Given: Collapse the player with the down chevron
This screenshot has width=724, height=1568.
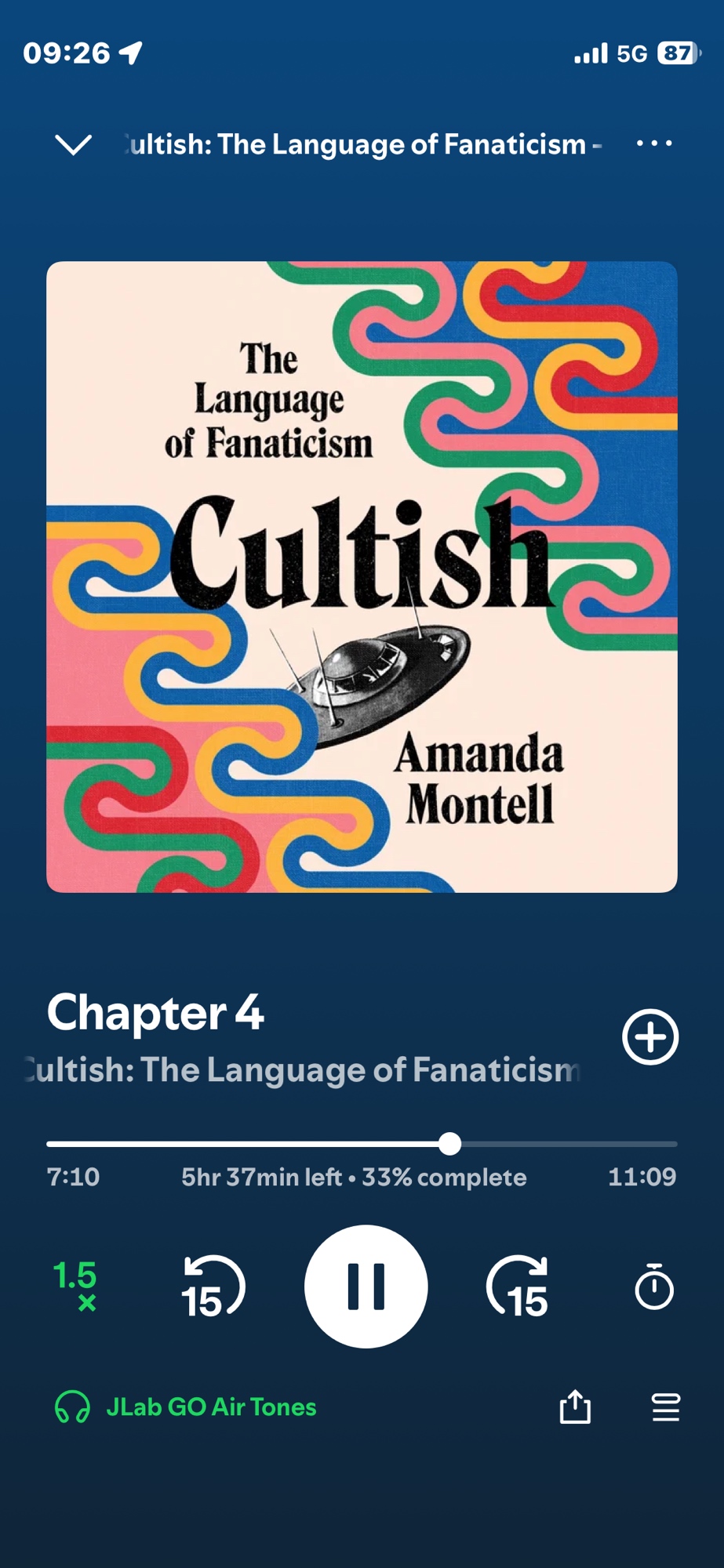Looking at the screenshot, I should [73, 144].
